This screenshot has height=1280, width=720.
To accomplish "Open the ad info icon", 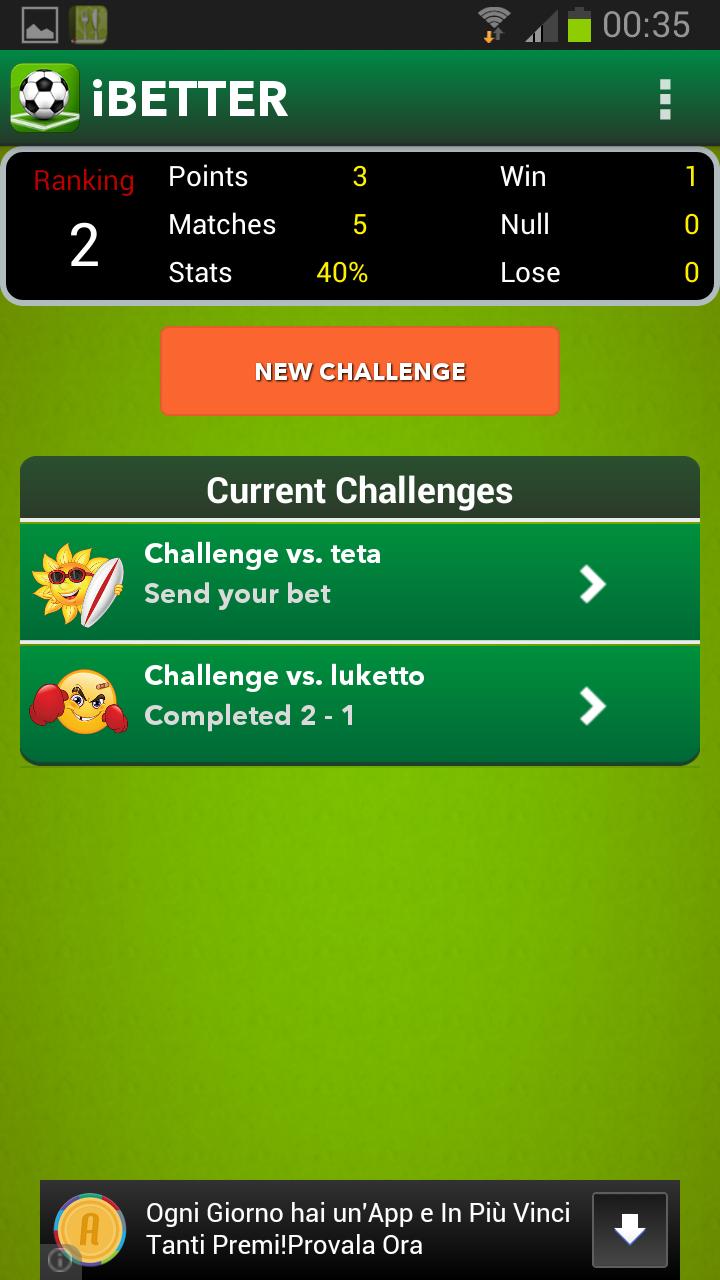I will (x=60, y=1263).
